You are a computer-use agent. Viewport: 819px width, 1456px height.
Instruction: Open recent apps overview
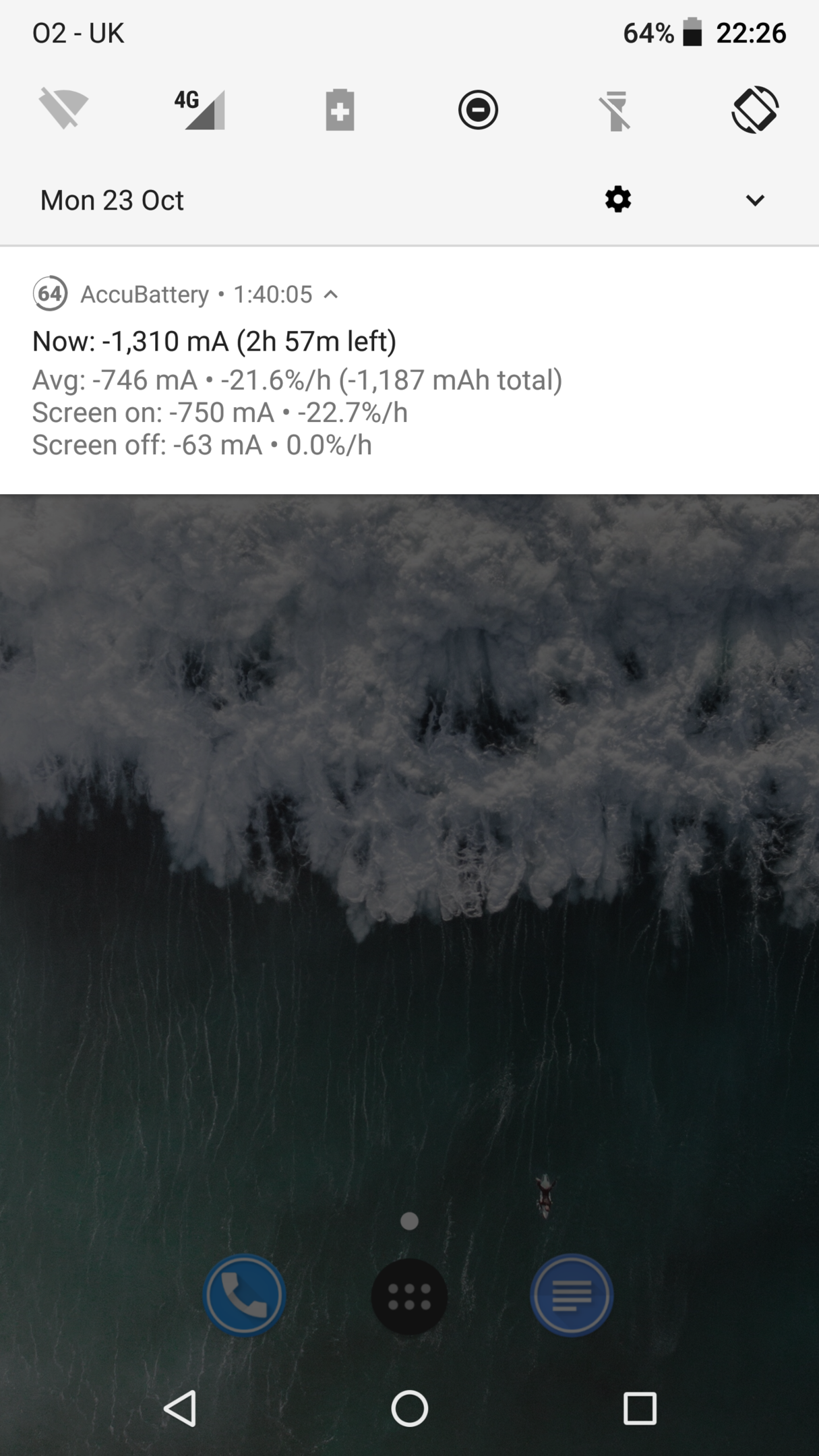pyautogui.click(x=639, y=1408)
